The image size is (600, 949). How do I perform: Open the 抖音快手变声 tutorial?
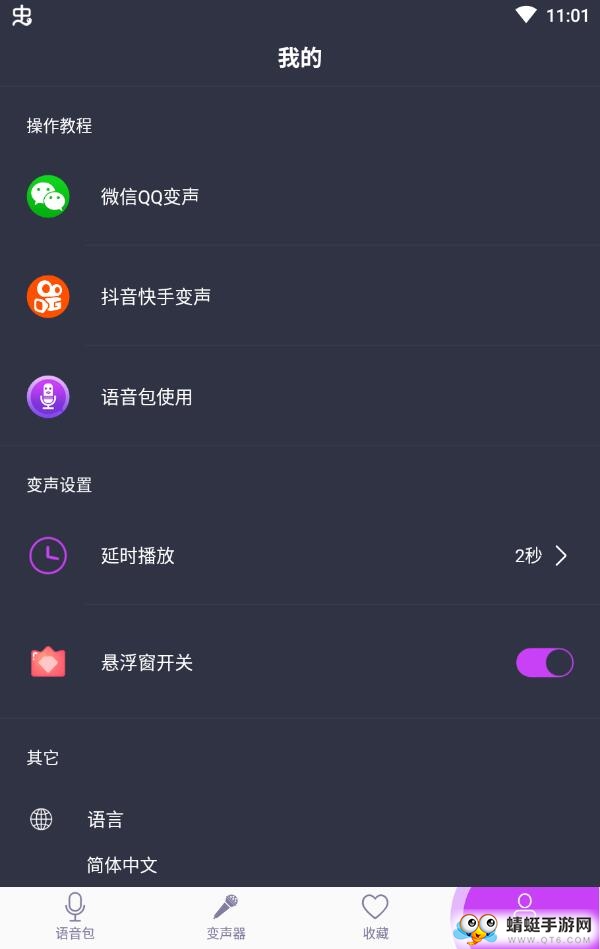[x=156, y=297]
